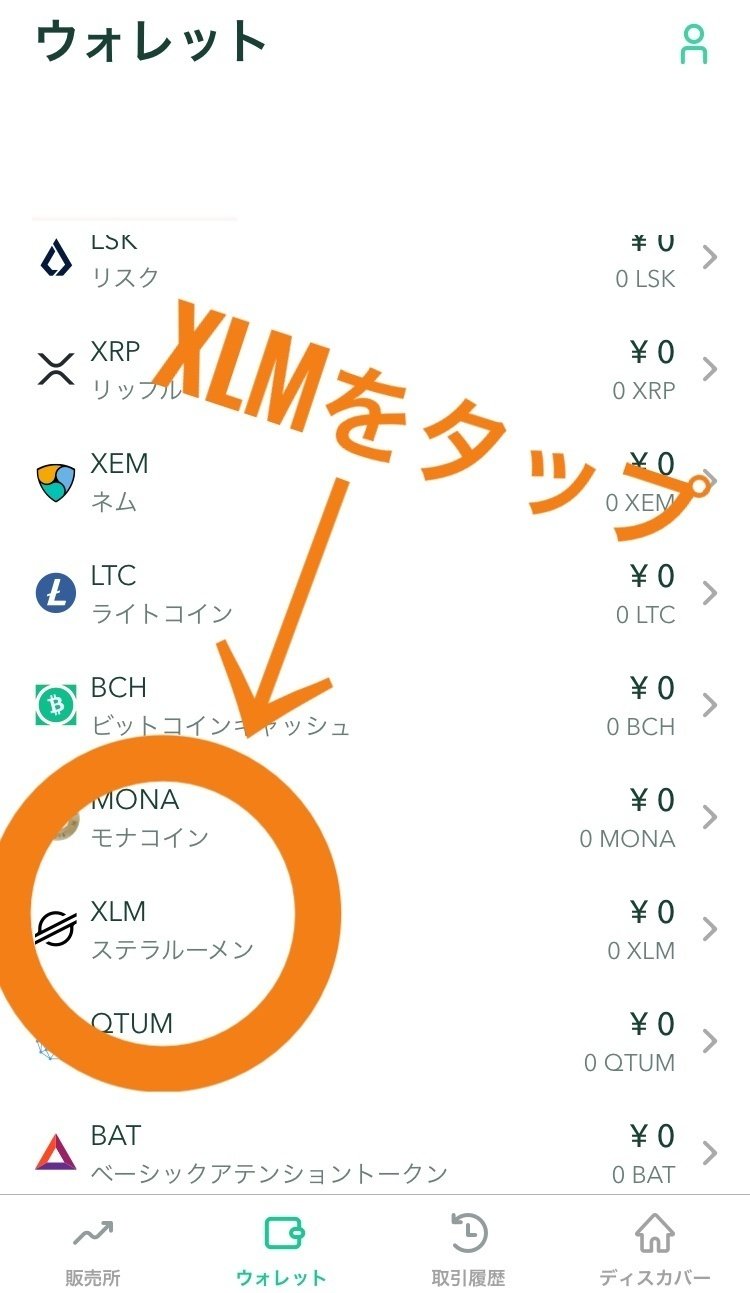Open XLM details via its chevron arrow
The image size is (750, 1293).
click(x=710, y=928)
